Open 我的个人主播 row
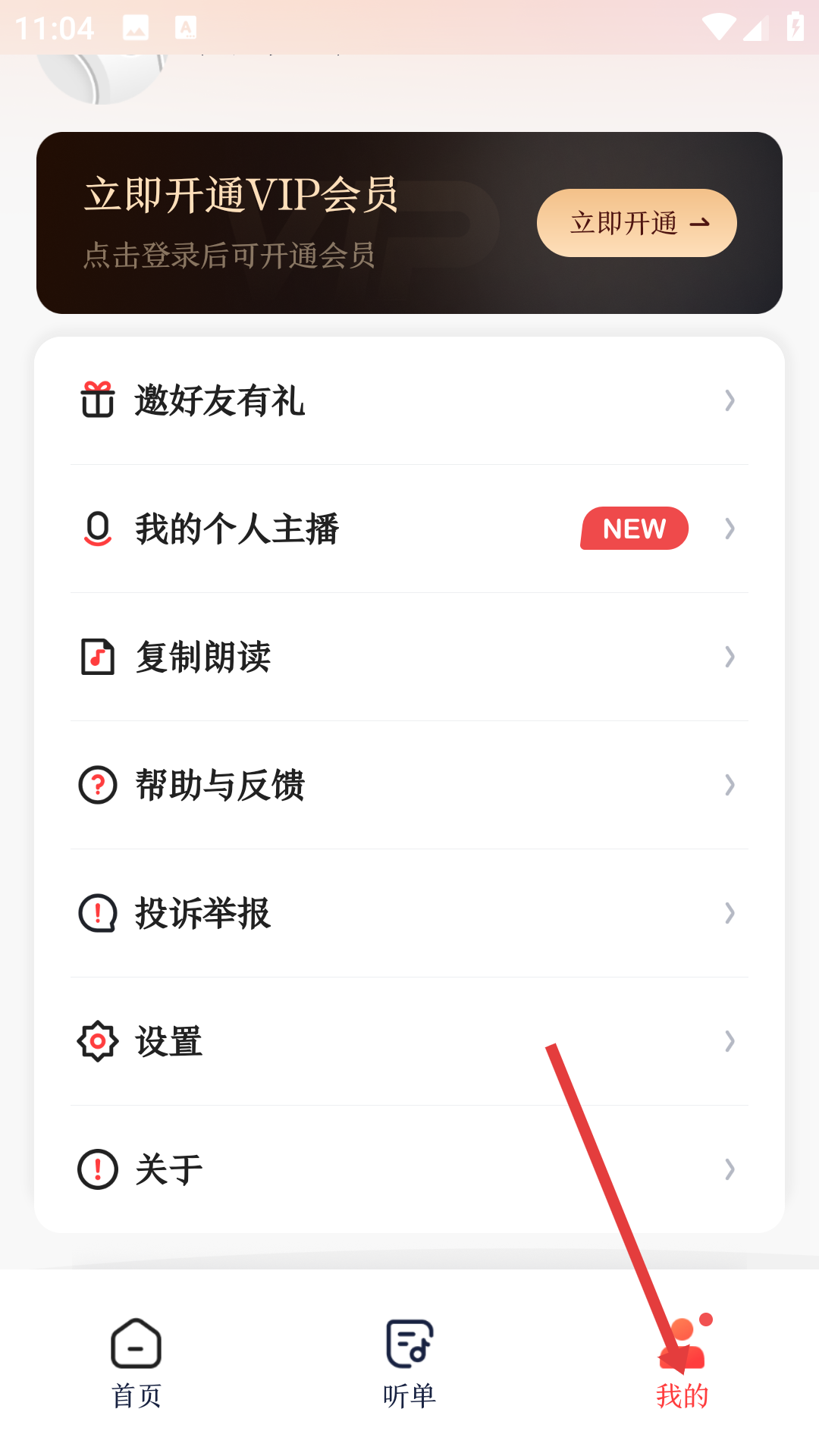The image size is (819, 1456). point(409,529)
